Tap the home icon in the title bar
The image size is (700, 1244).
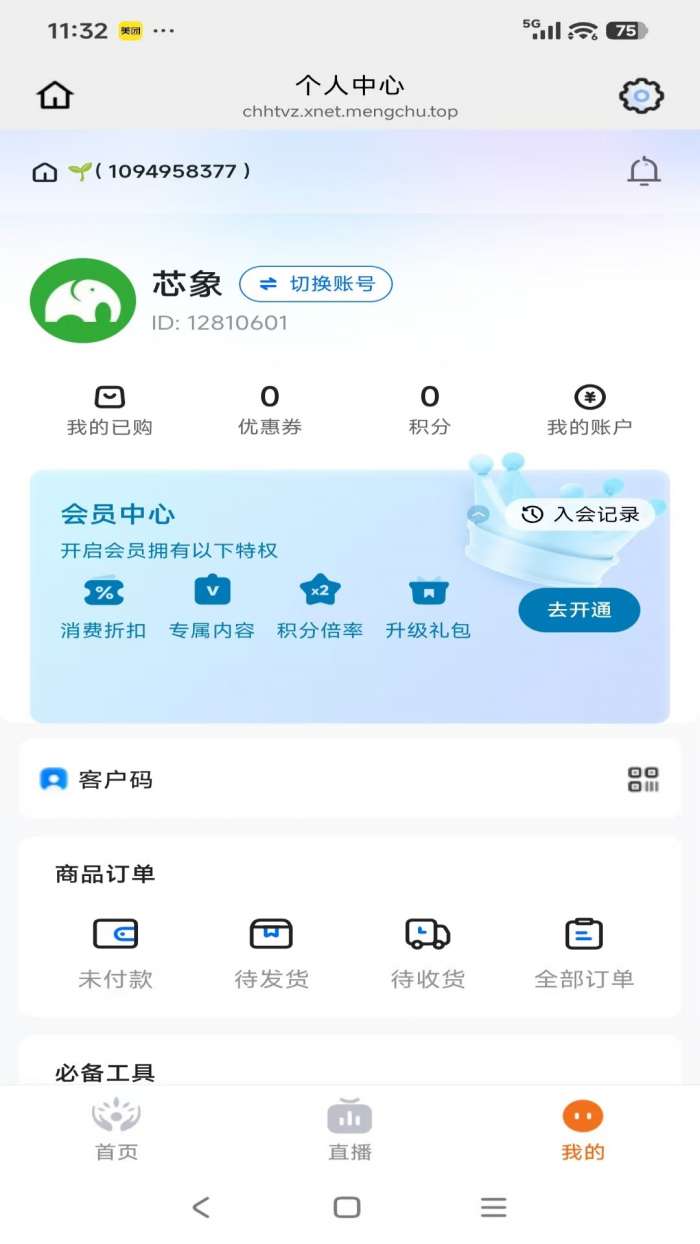pos(55,95)
